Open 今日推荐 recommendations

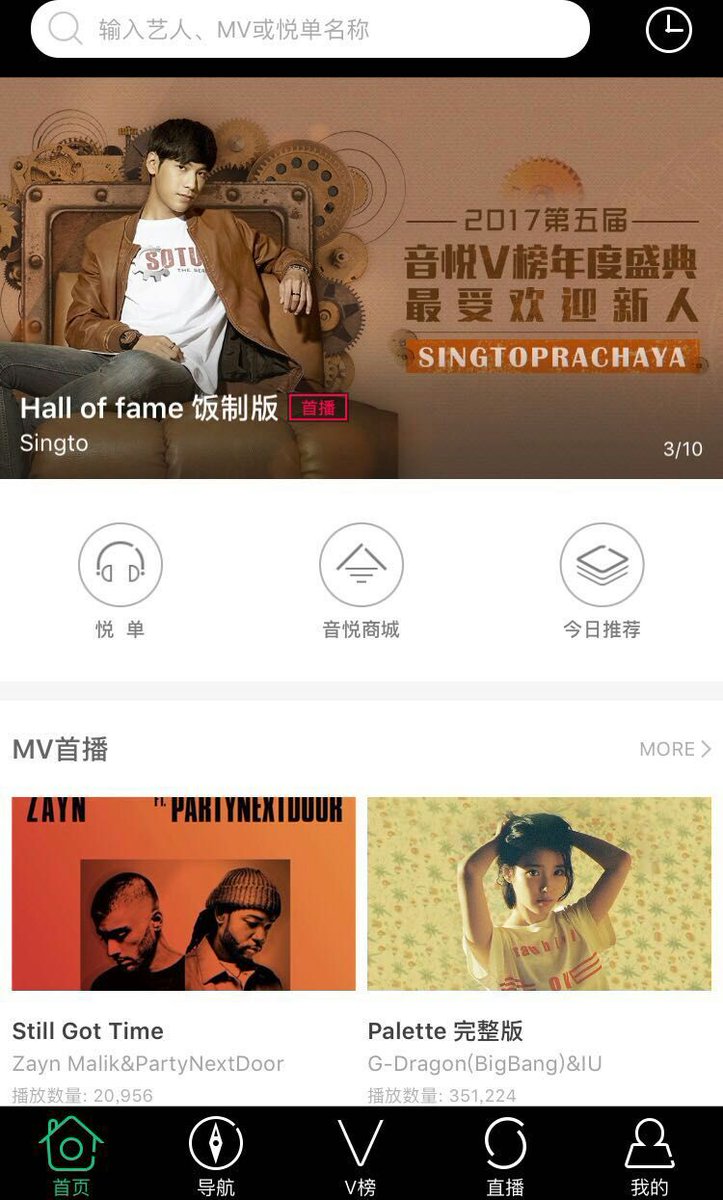[602, 582]
